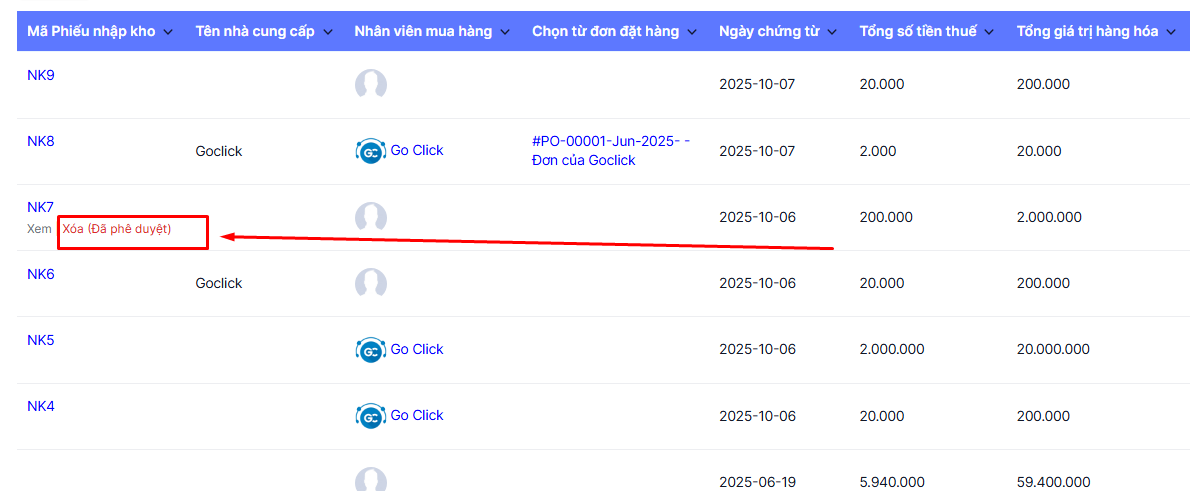Image resolution: width=1190 pixels, height=491 pixels.
Task: Open Go Click employee in NK4 row
Action: pyautogui.click(x=416, y=415)
